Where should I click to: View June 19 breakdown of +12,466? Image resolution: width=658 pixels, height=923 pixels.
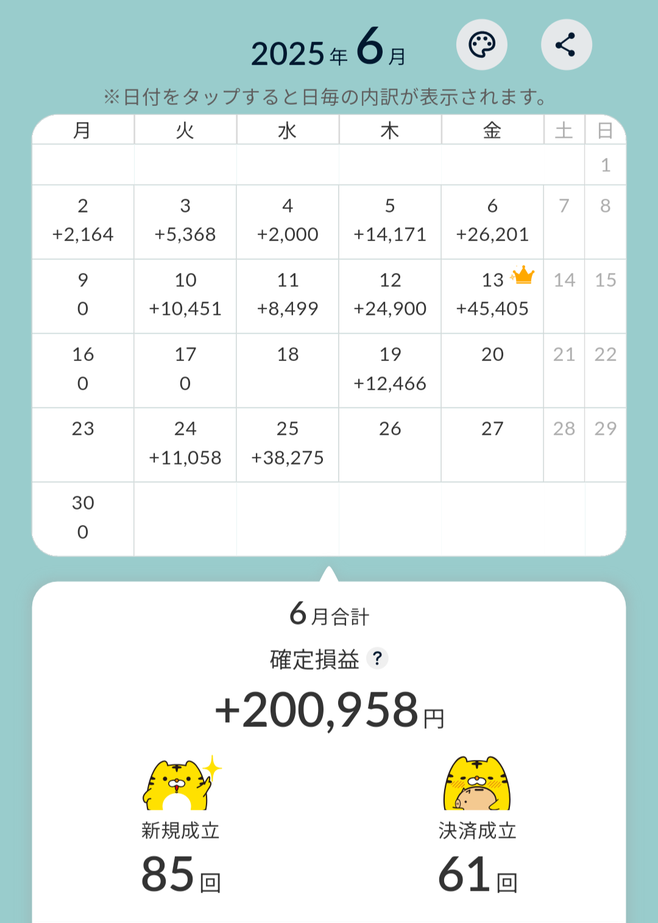tap(390, 369)
